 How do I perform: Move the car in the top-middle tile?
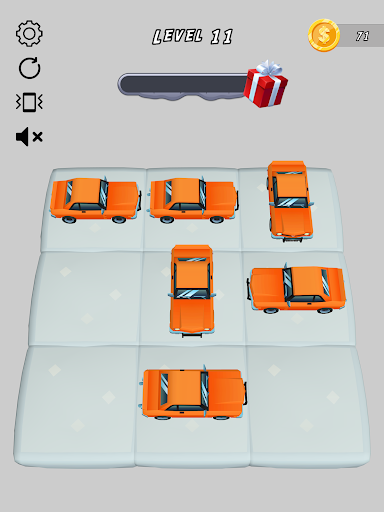(x=193, y=200)
